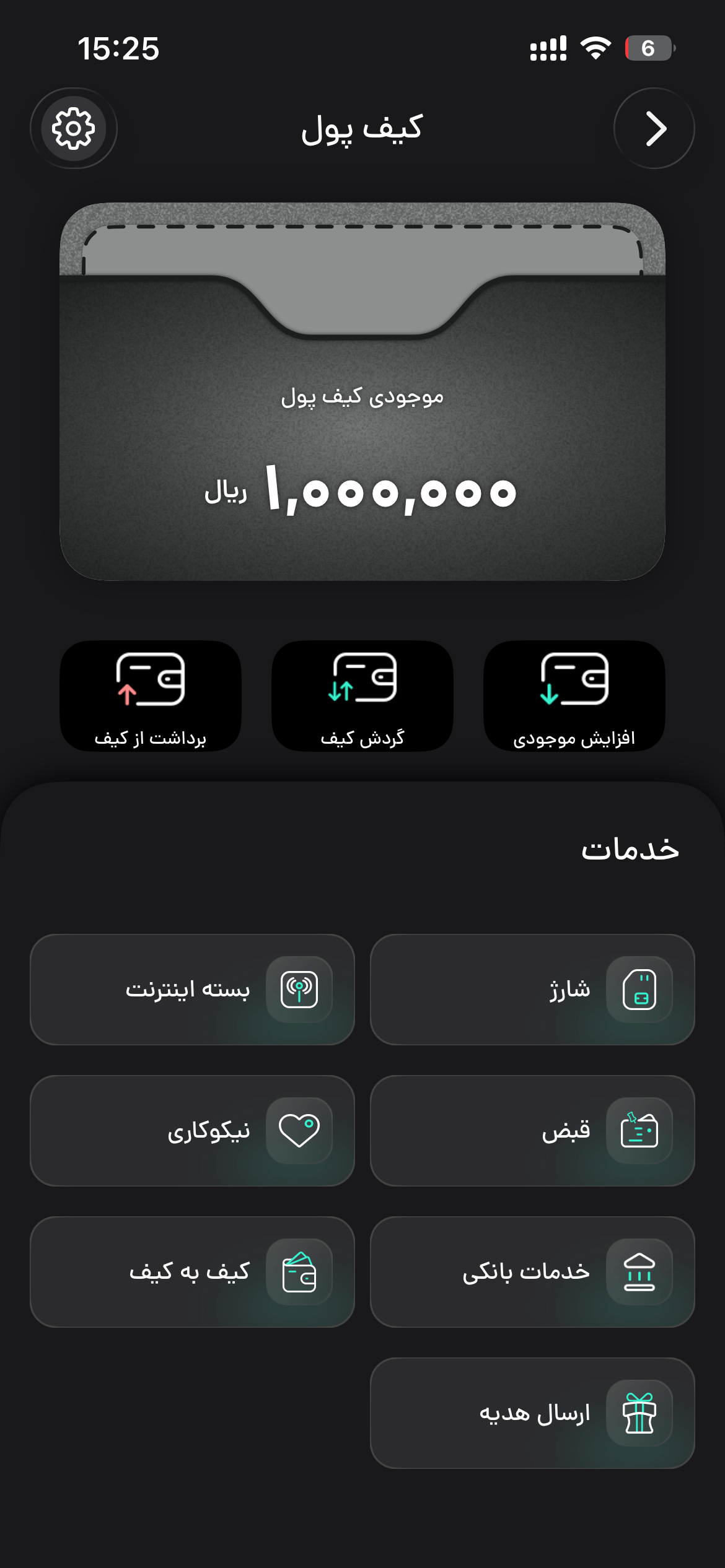Image resolution: width=725 pixels, height=1568 pixels.
Task: Tap the back chevron arrow
Action: tap(654, 128)
